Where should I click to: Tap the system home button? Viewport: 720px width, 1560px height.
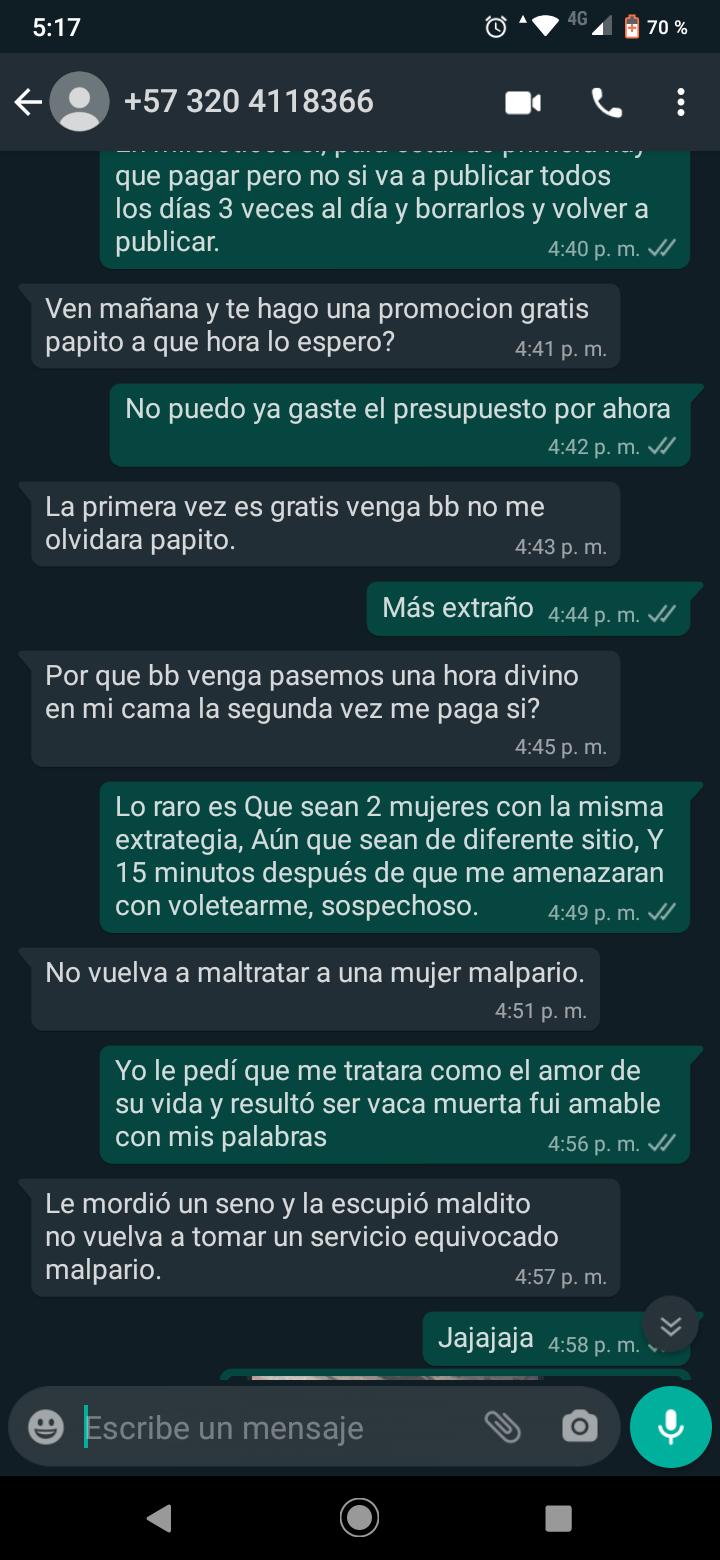pos(359,1518)
